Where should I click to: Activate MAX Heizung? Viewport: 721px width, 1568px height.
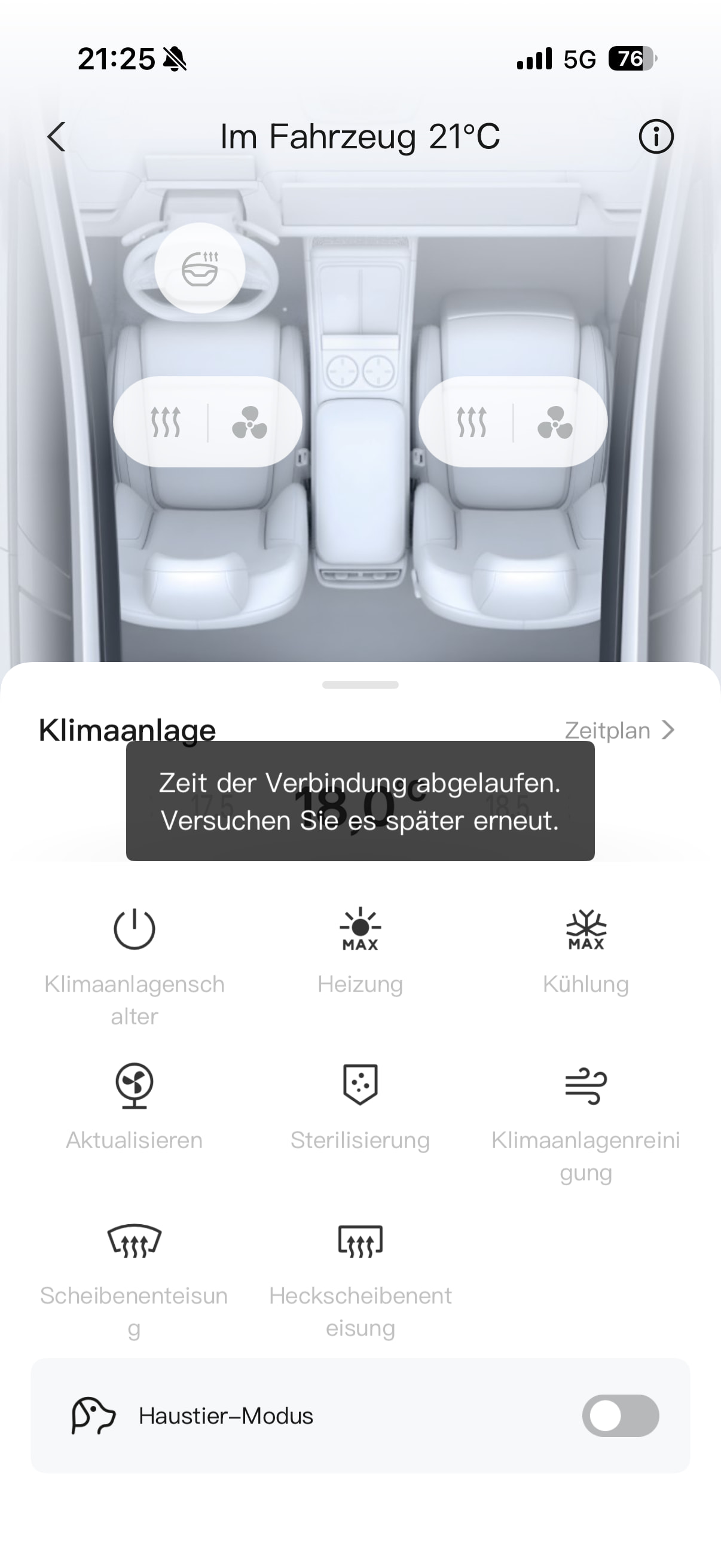tap(360, 929)
